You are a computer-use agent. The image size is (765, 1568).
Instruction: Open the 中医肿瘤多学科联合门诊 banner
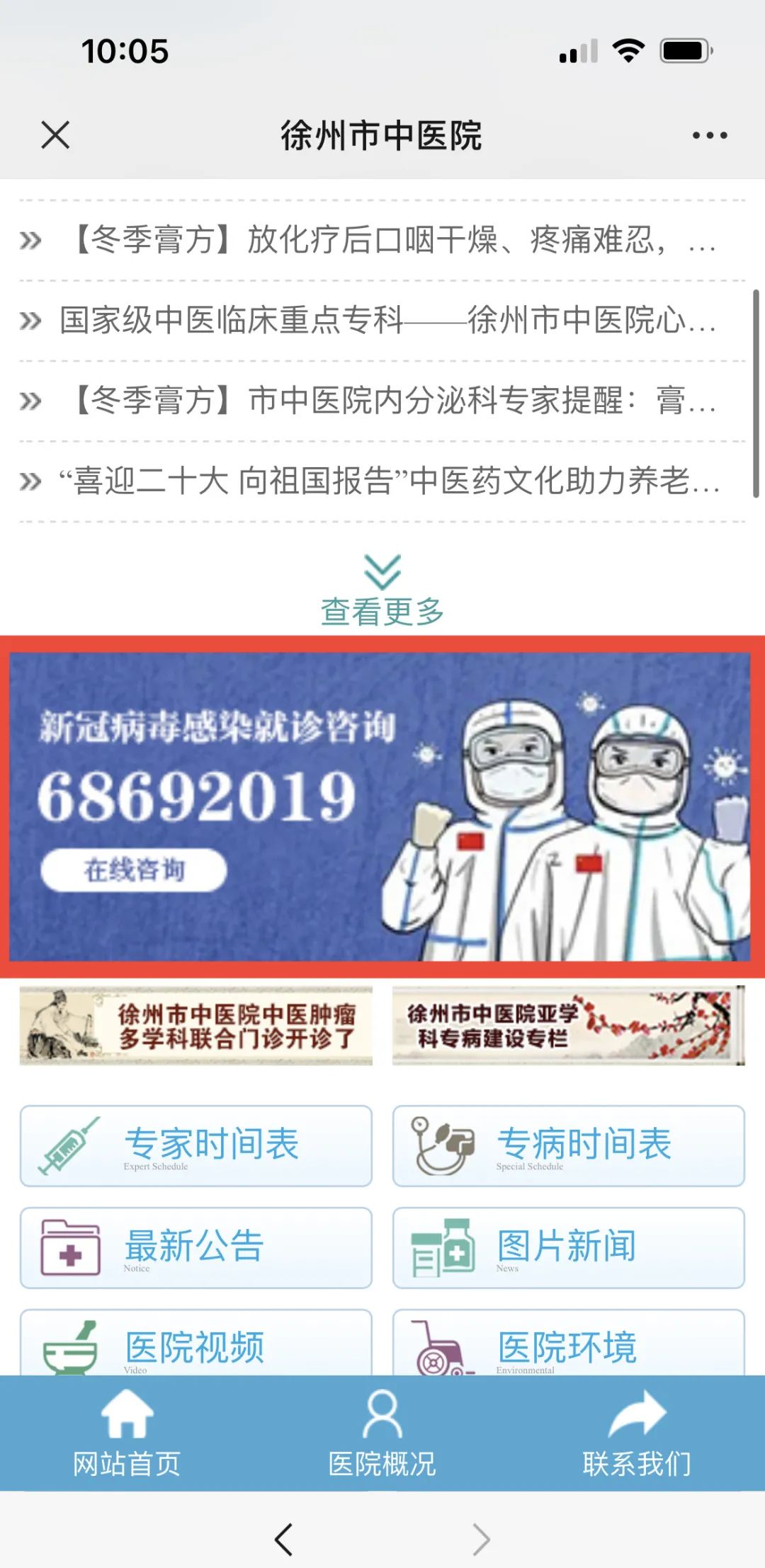tap(196, 1026)
